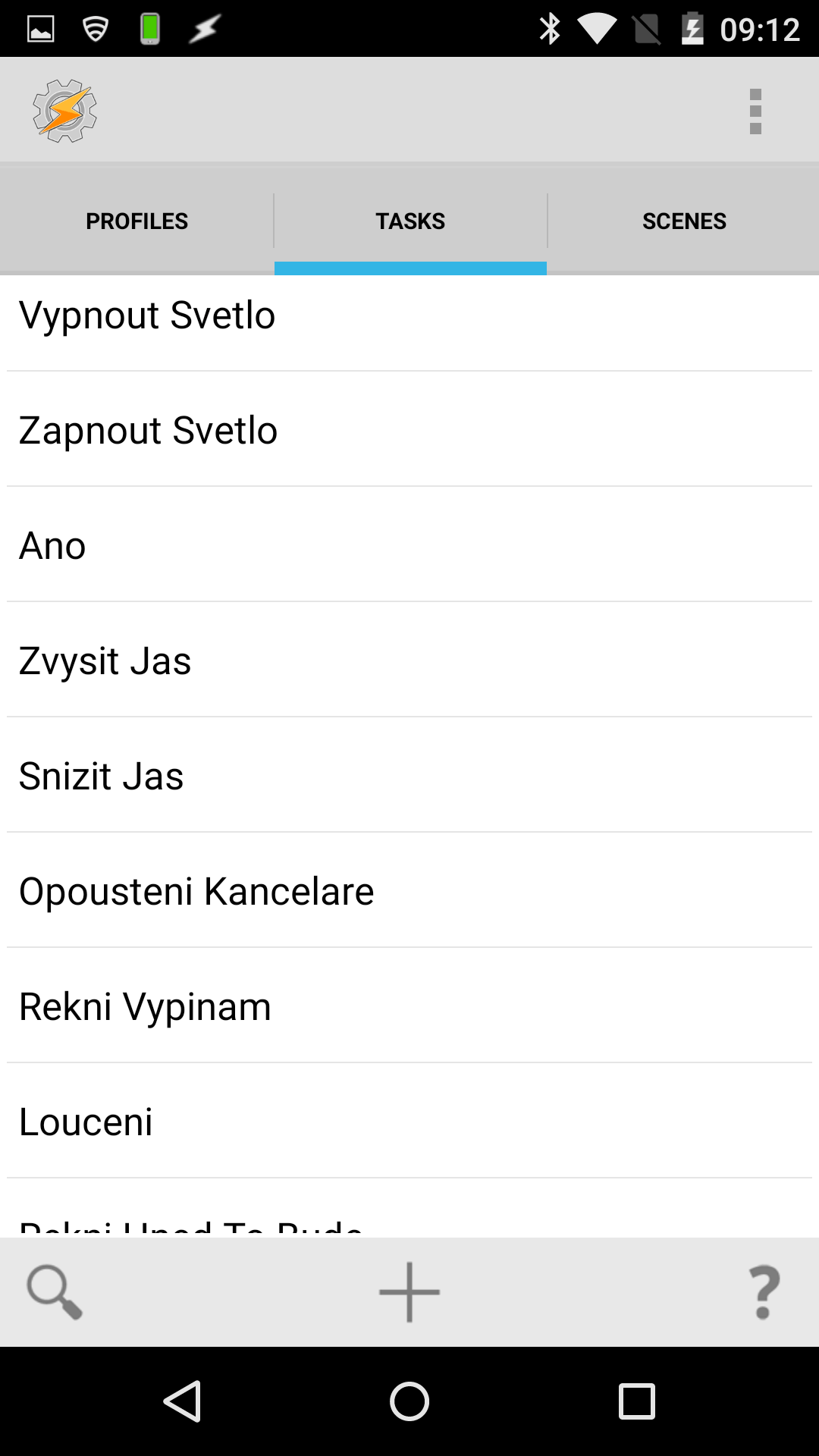Go back using the navigation bar
The image size is (819, 1456).
tap(182, 1401)
